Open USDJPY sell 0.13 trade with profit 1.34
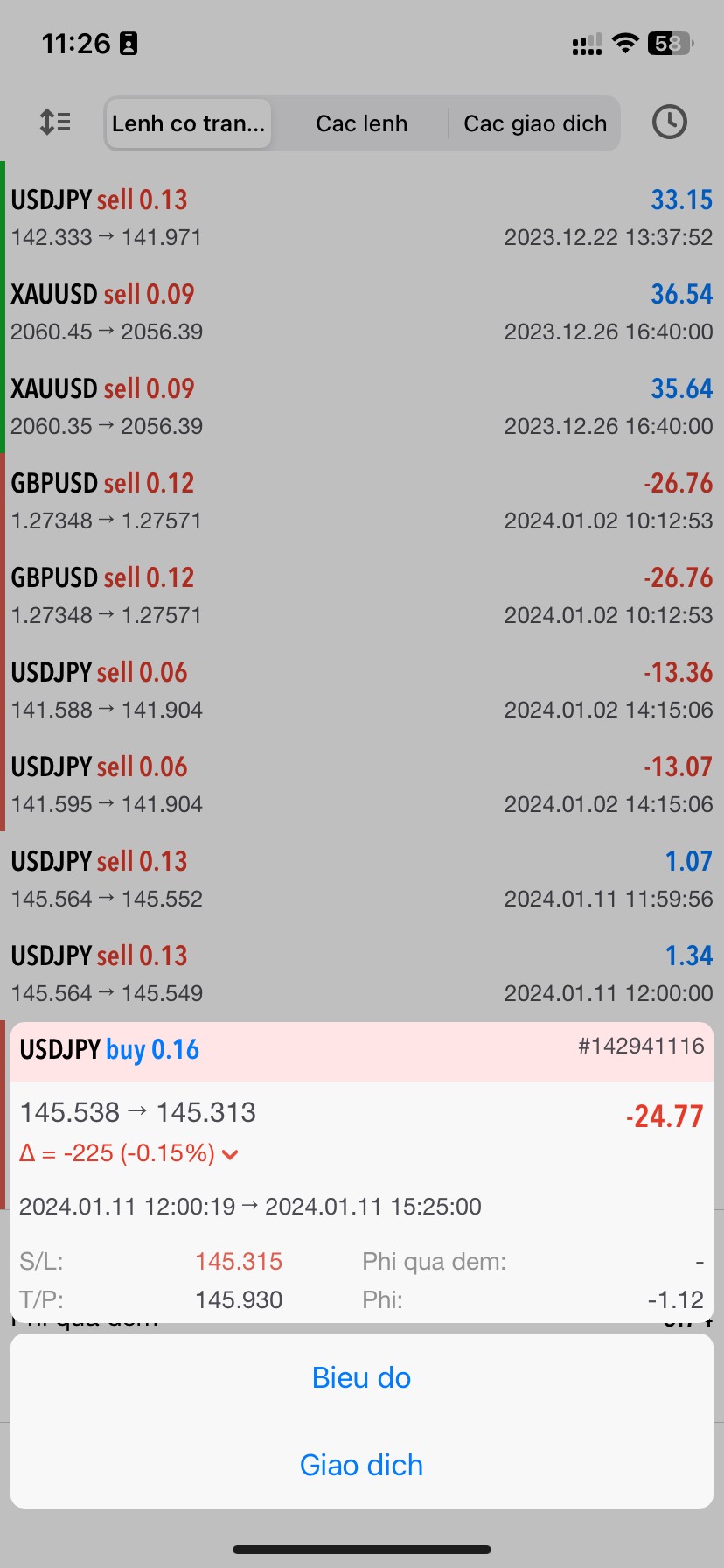724x1568 pixels. coord(361,973)
